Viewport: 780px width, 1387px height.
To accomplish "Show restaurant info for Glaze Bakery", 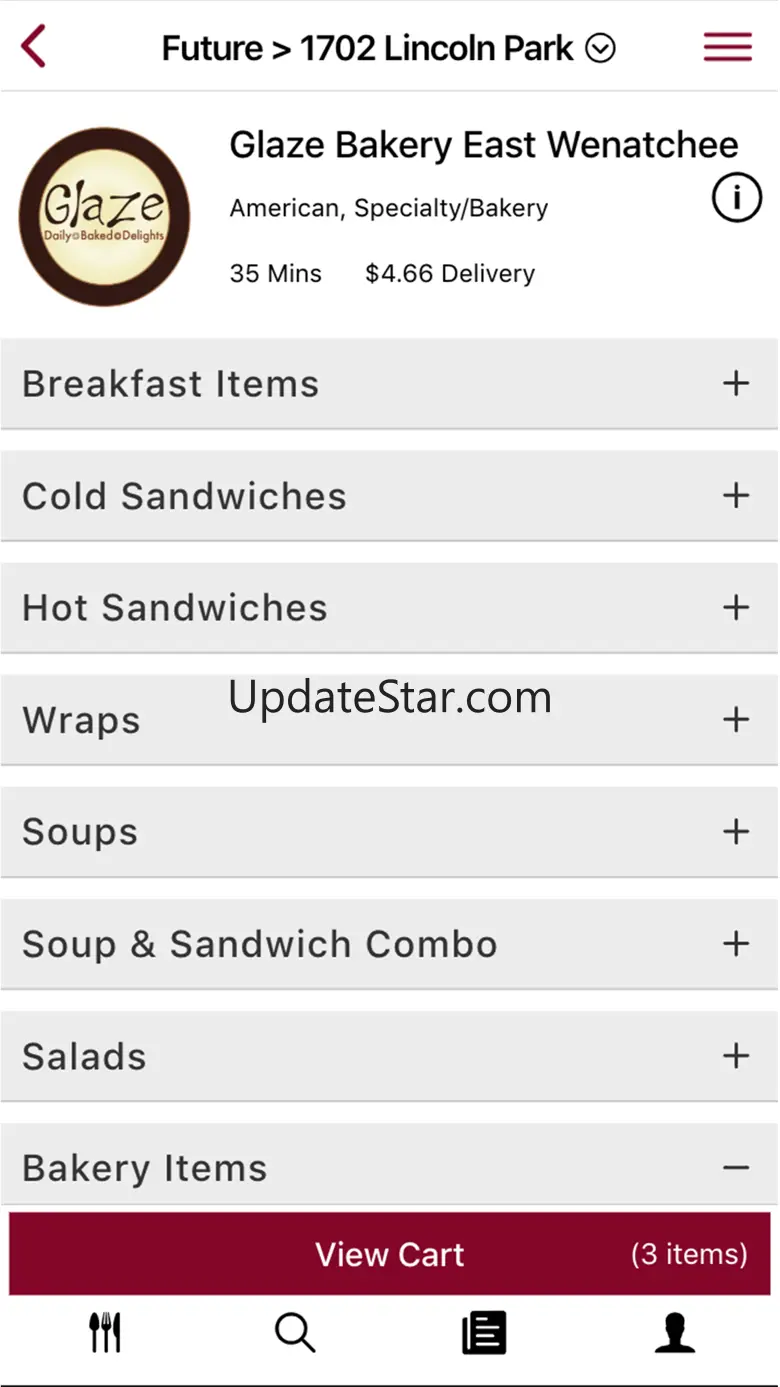I will pos(736,198).
